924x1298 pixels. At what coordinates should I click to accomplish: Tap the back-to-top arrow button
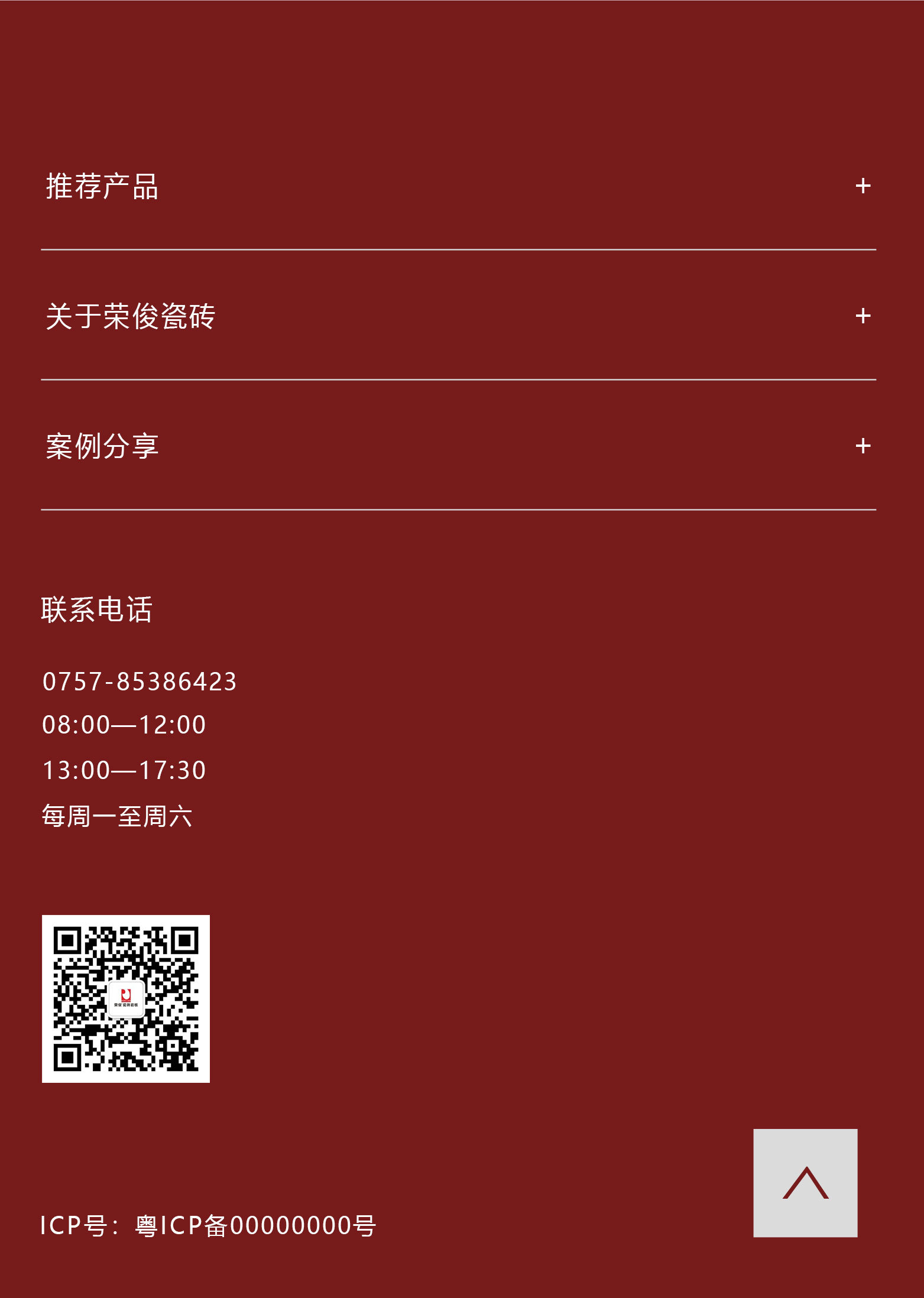(x=805, y=1183)
